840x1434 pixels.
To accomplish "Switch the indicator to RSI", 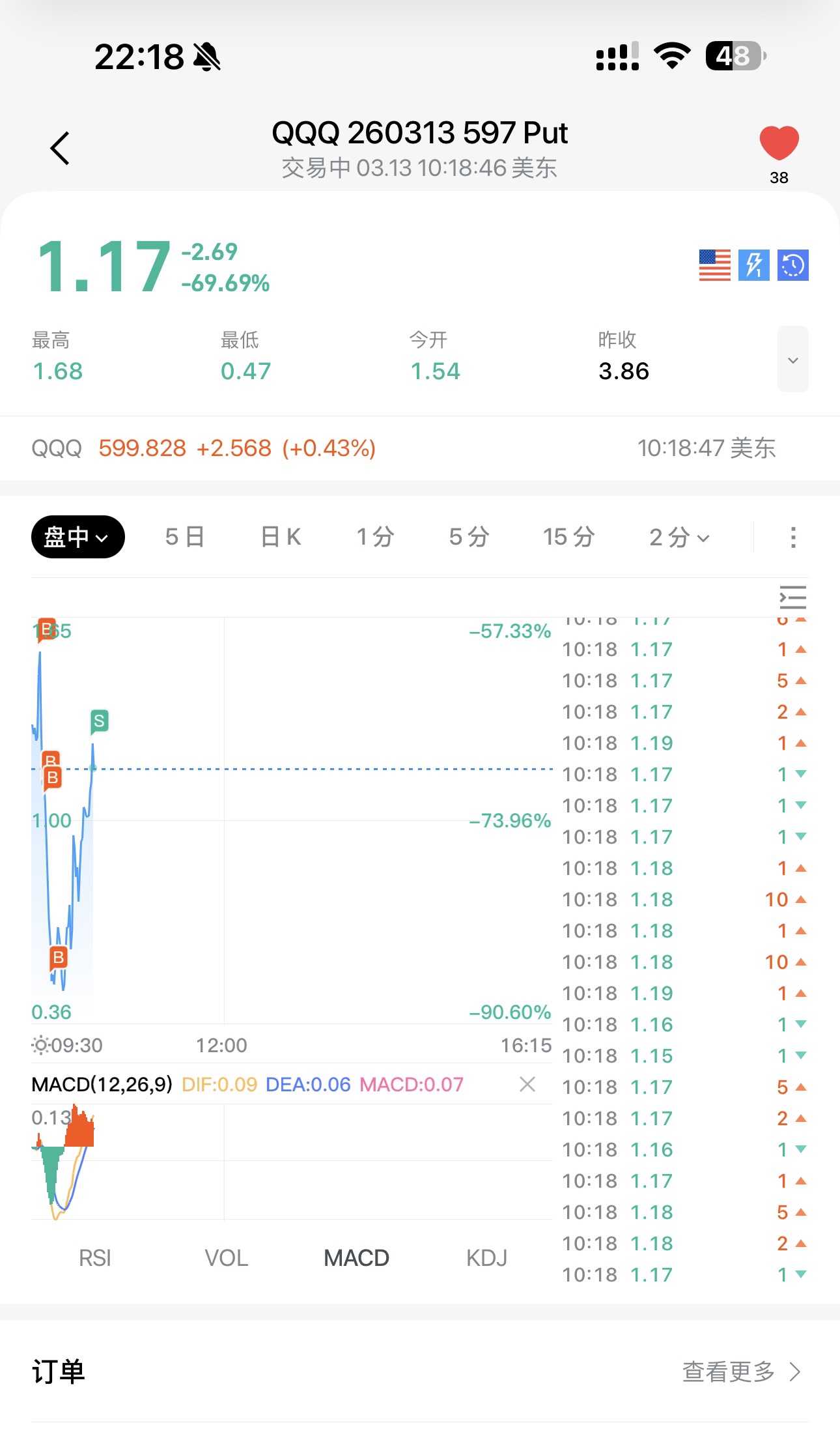I will tap(95, 1257).
